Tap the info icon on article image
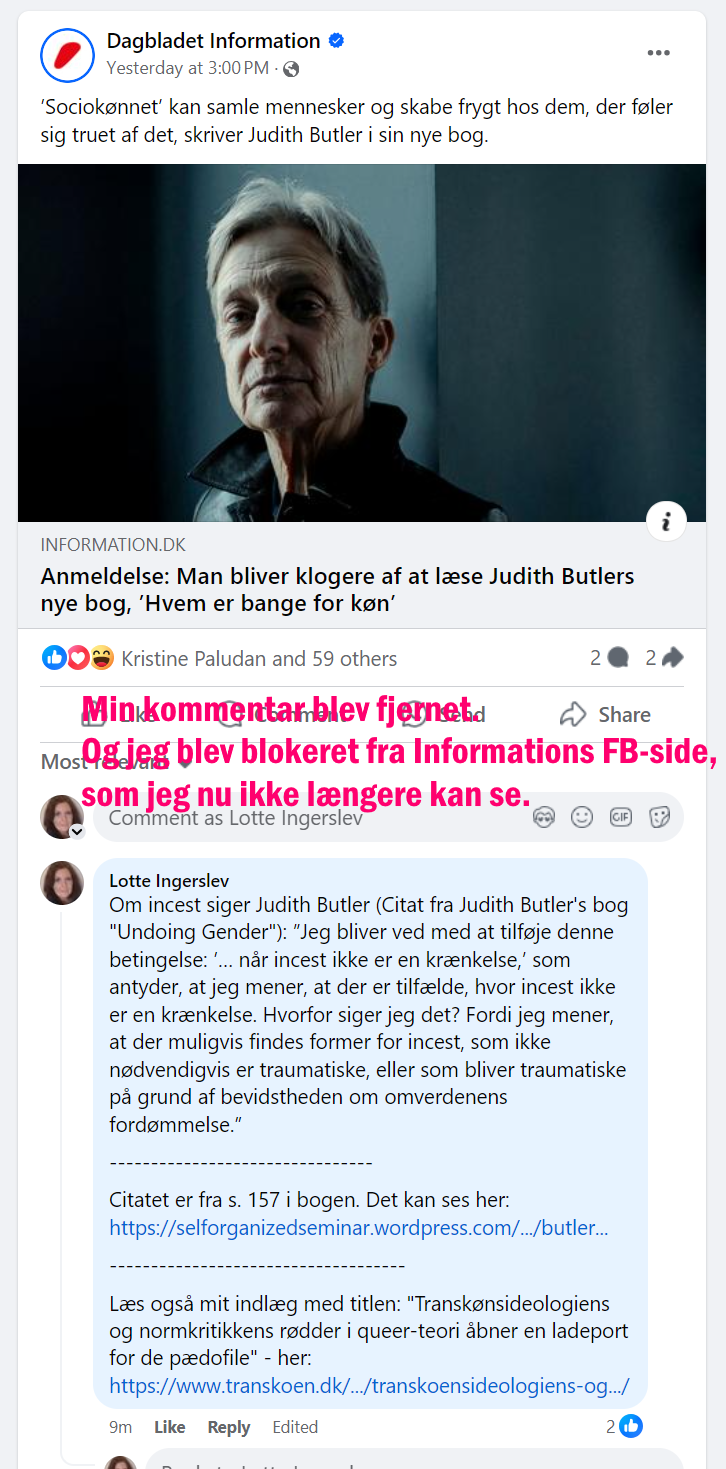The image size is (726, 1469). [666, 521]
